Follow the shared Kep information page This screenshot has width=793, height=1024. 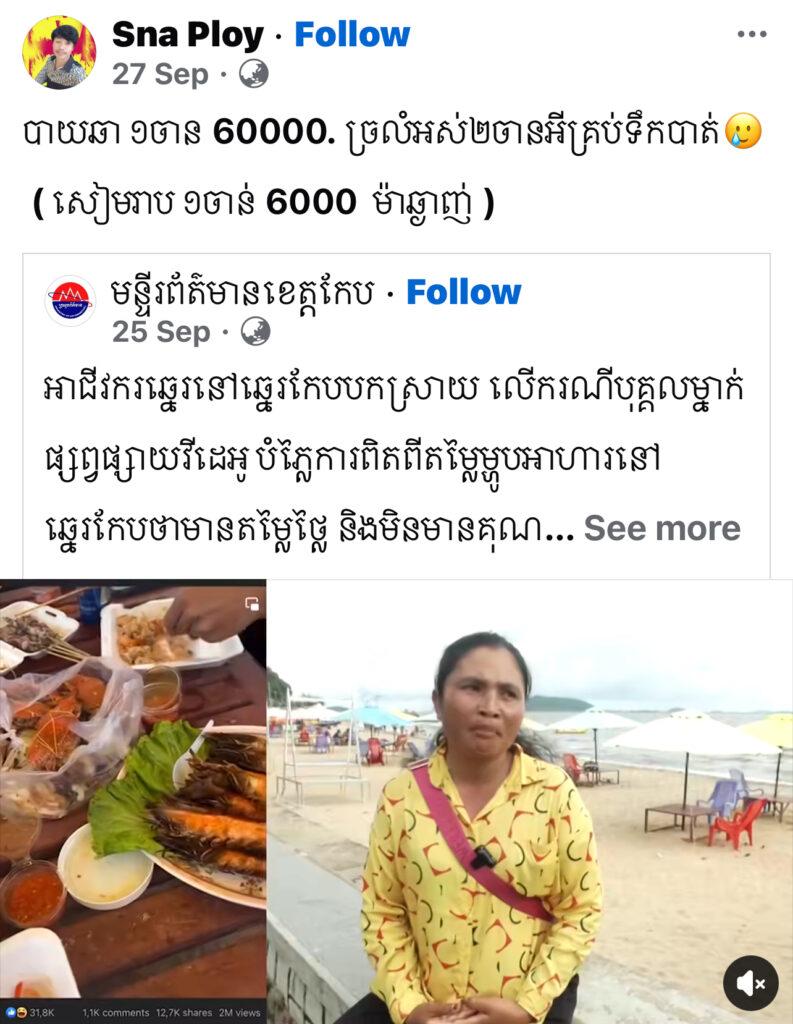tap(463, 292)
